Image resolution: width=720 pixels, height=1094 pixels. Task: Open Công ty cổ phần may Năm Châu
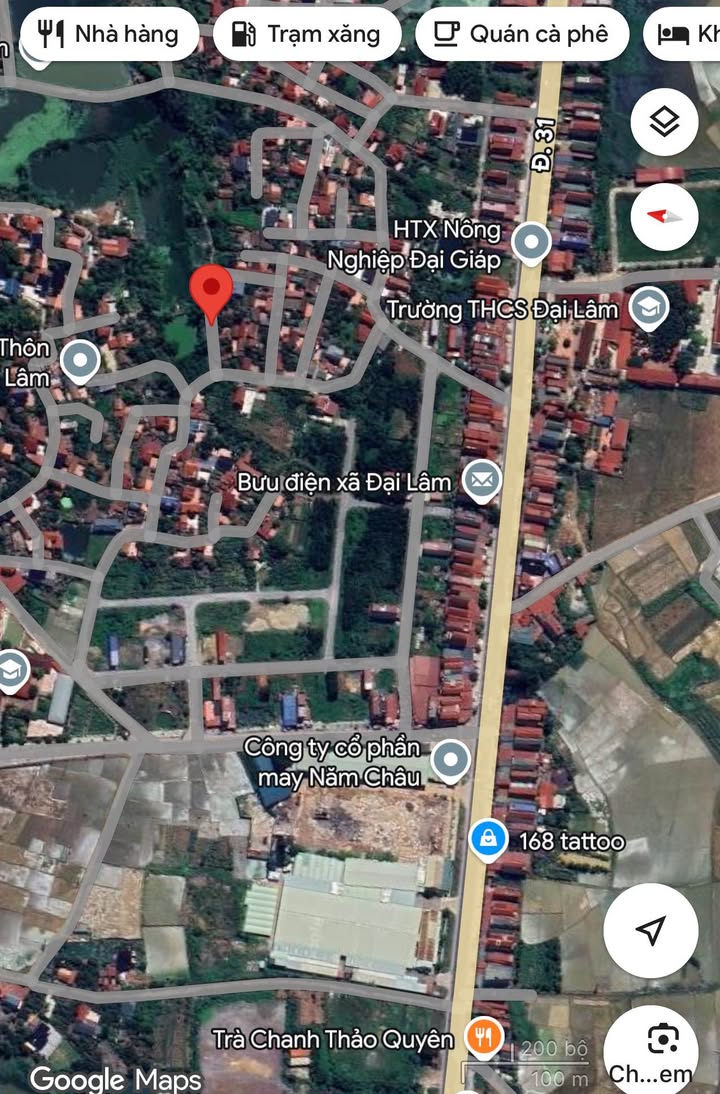pos(450,762)
